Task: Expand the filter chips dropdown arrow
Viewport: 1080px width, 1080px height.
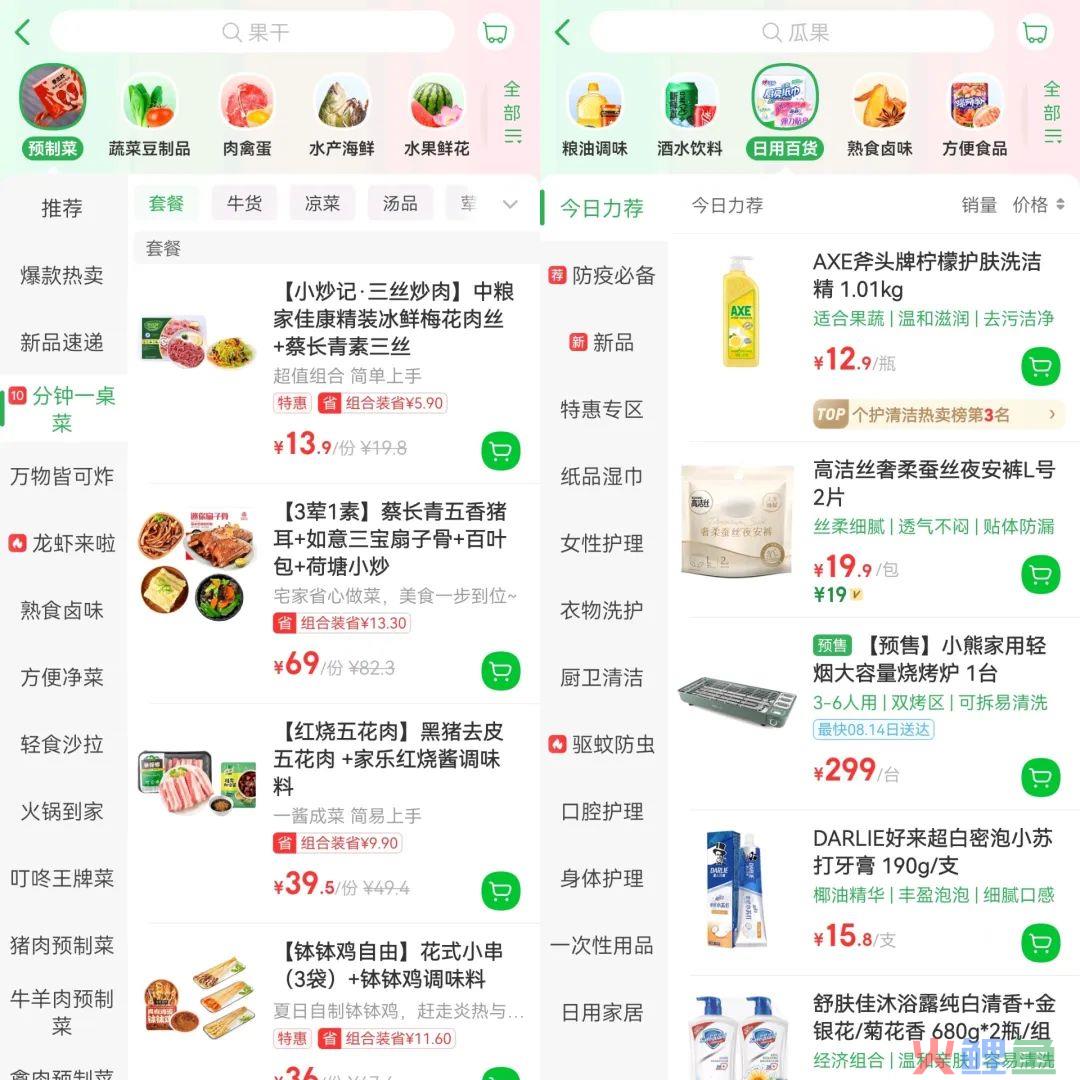Action: pyautogui.click(x=510, y=204)
